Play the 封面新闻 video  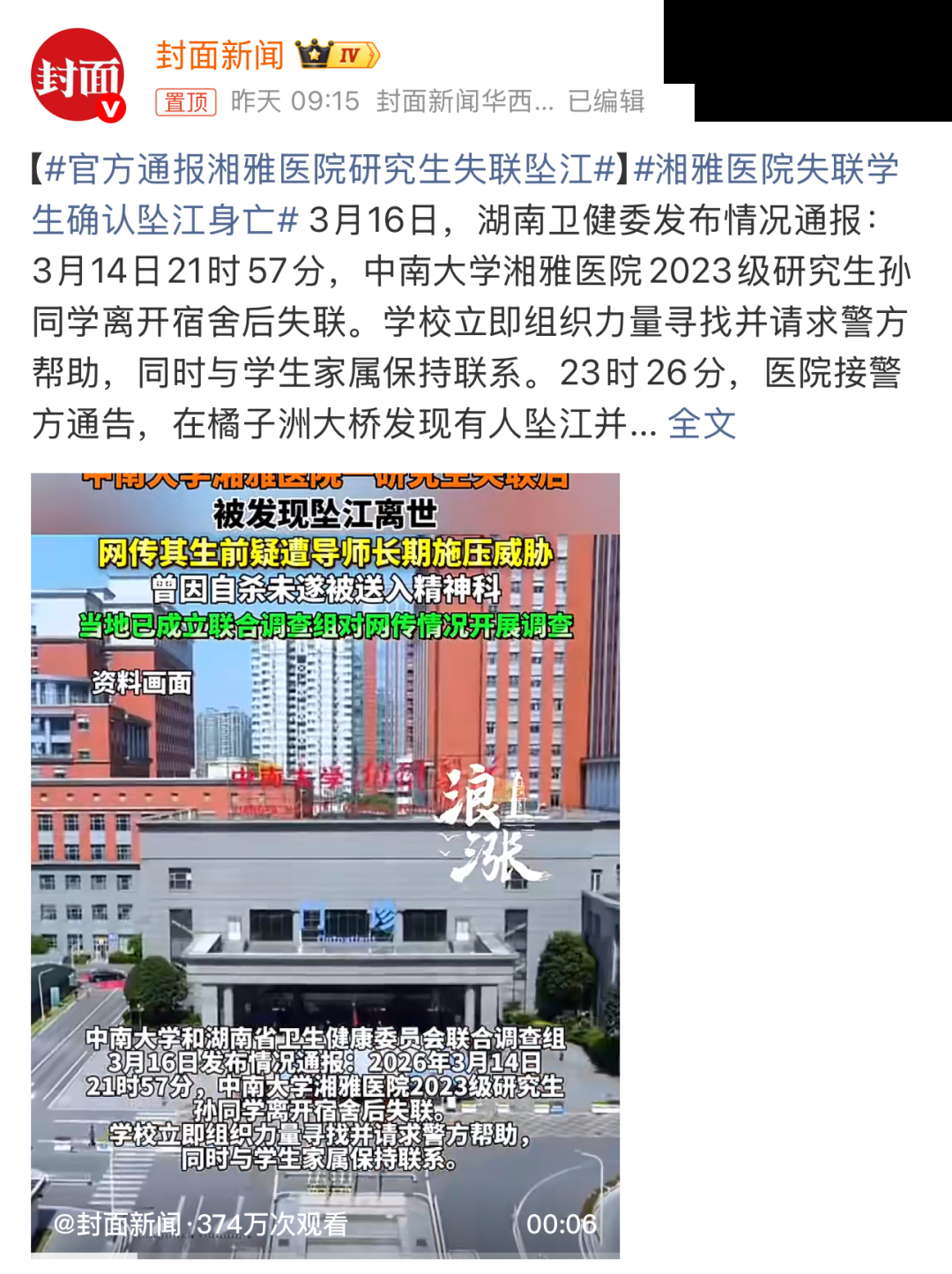point(325,864)
